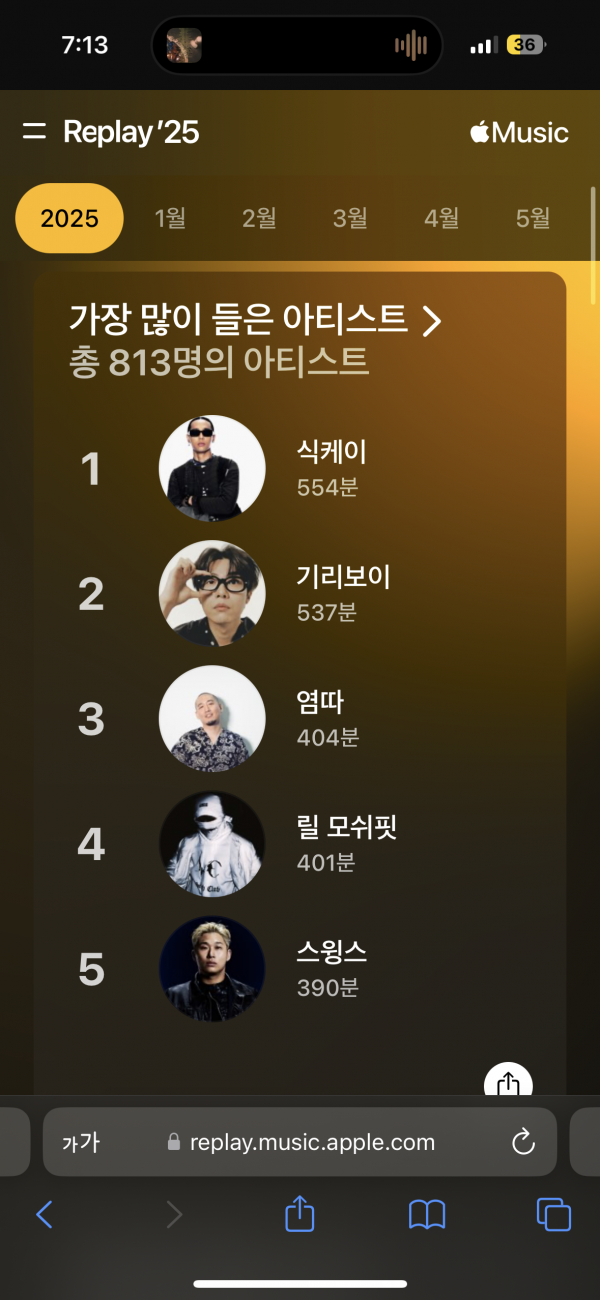The image size is (600, 1300).
Task: Open Safari bookmarks
Action: (427, 1214)
